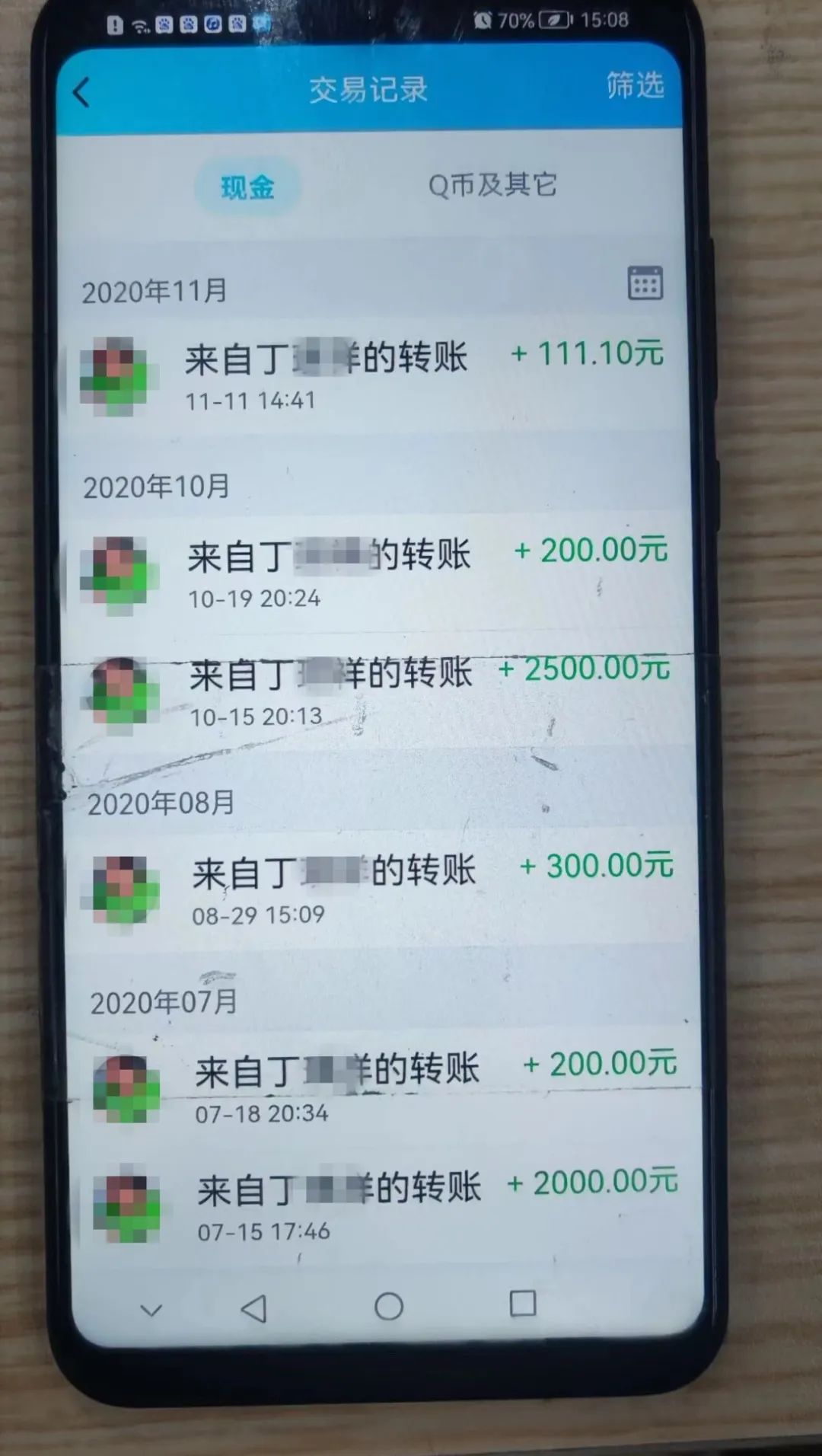Open the 筛选 filter option
This screenshot has width=822, height=1456.
click(635, 85)
